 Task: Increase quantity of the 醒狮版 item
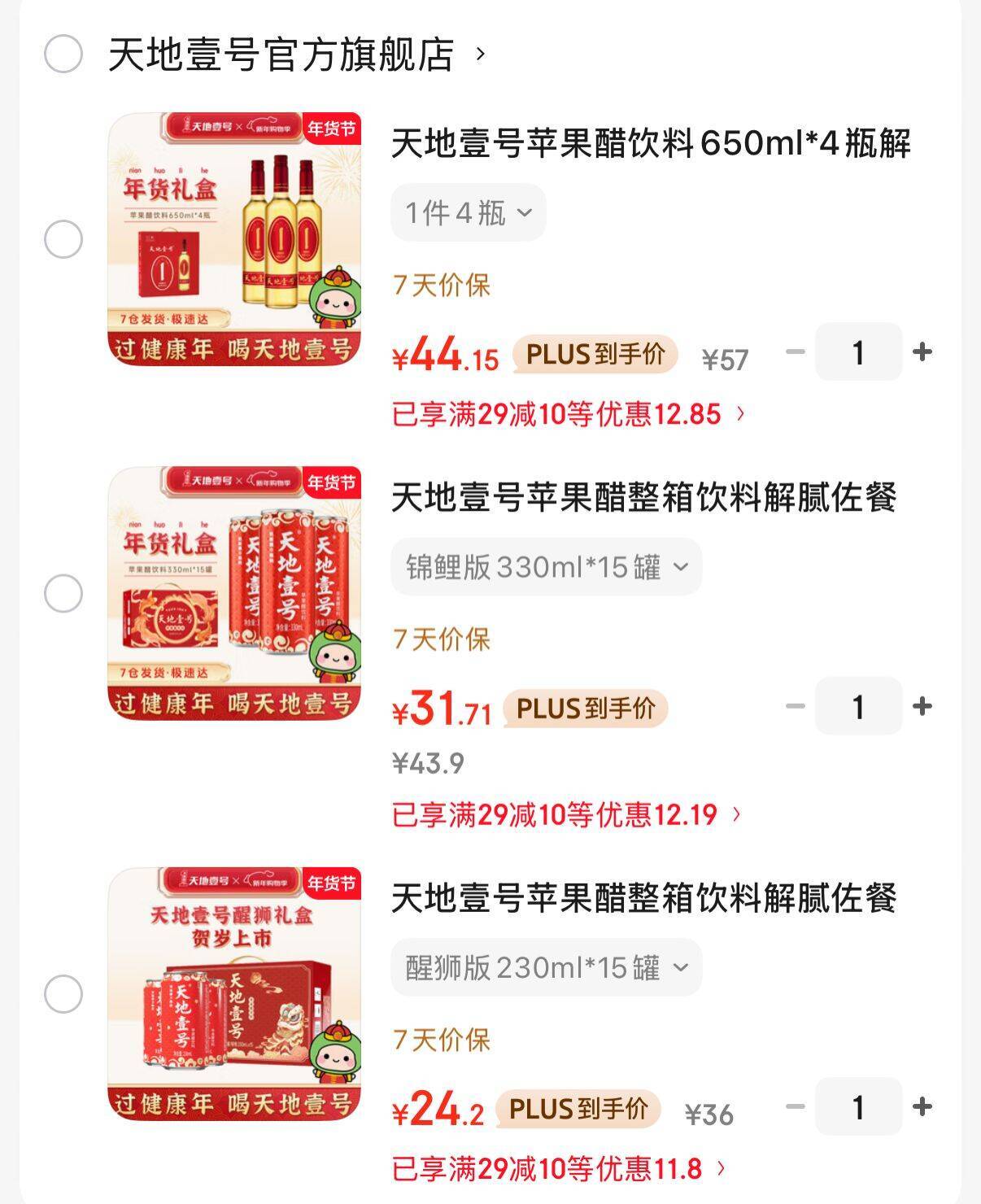pos(922,1106)
